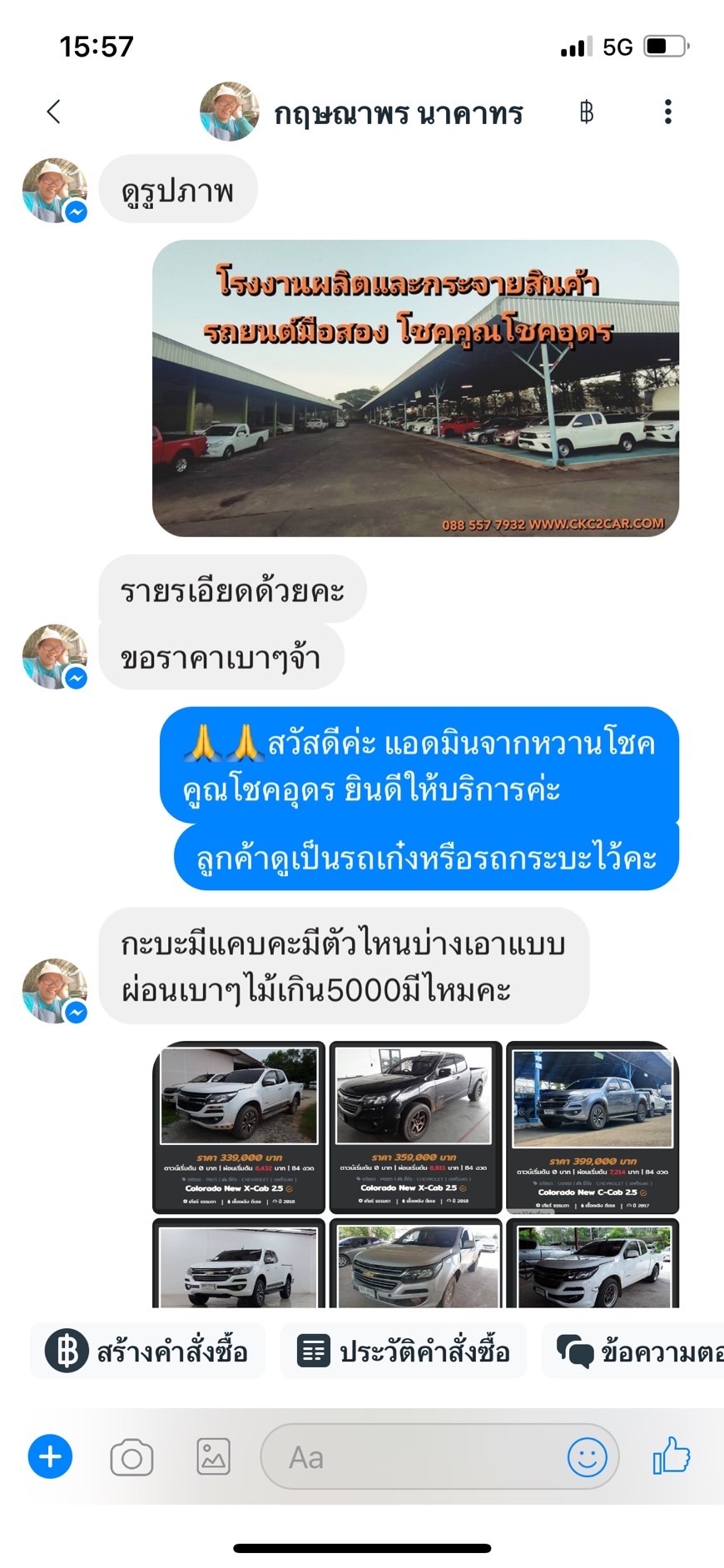The height and width of the screenshot is (1568, 724).
Task: Tap the สร้างคำสั่งซื้อ button
Action: [x=148, y=1351]
